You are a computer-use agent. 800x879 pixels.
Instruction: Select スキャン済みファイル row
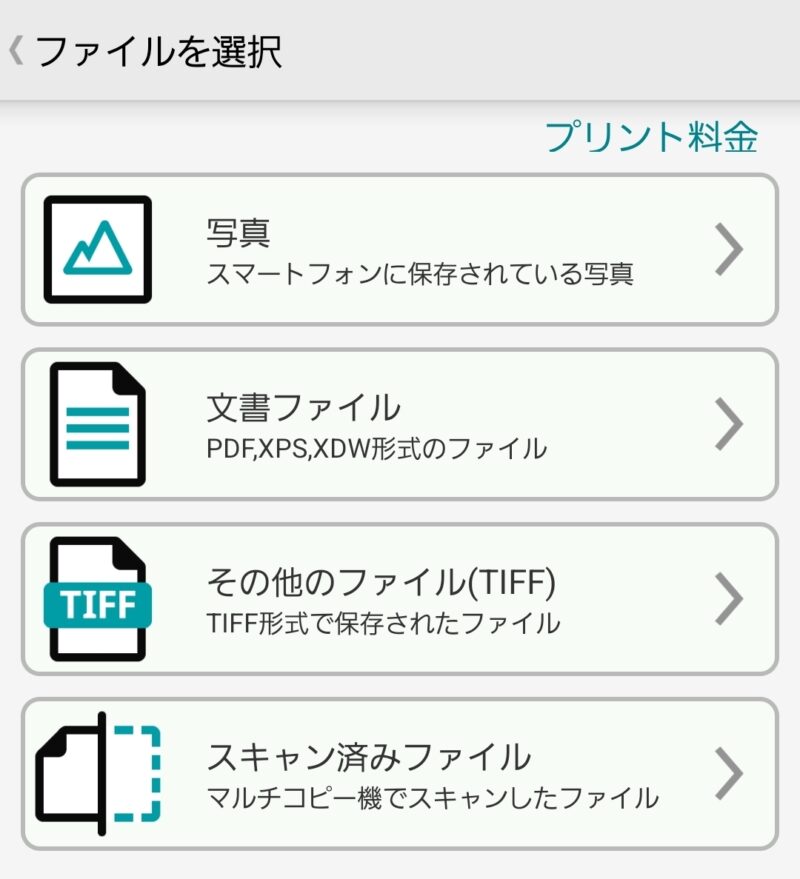click(399, 774)
